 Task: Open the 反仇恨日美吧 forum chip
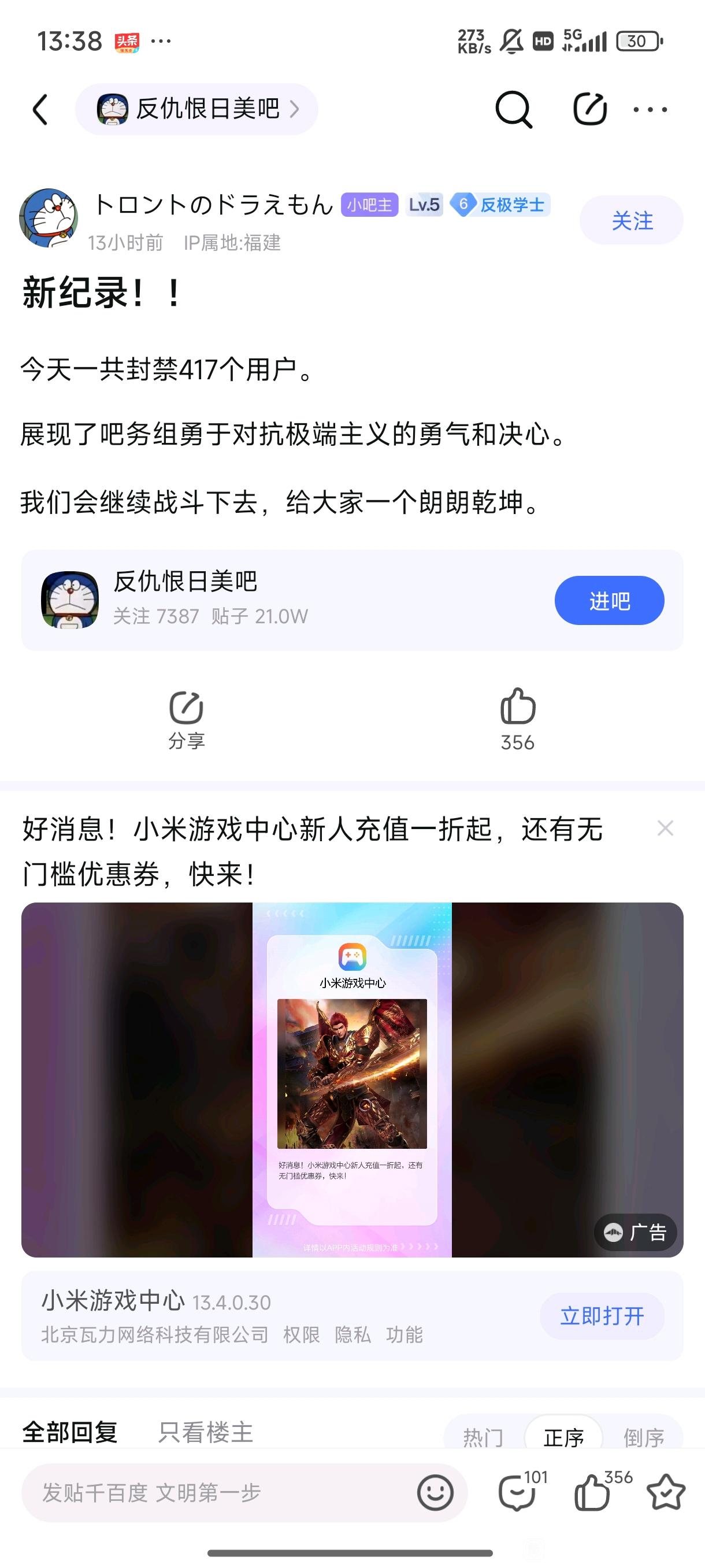pos(196,110)
